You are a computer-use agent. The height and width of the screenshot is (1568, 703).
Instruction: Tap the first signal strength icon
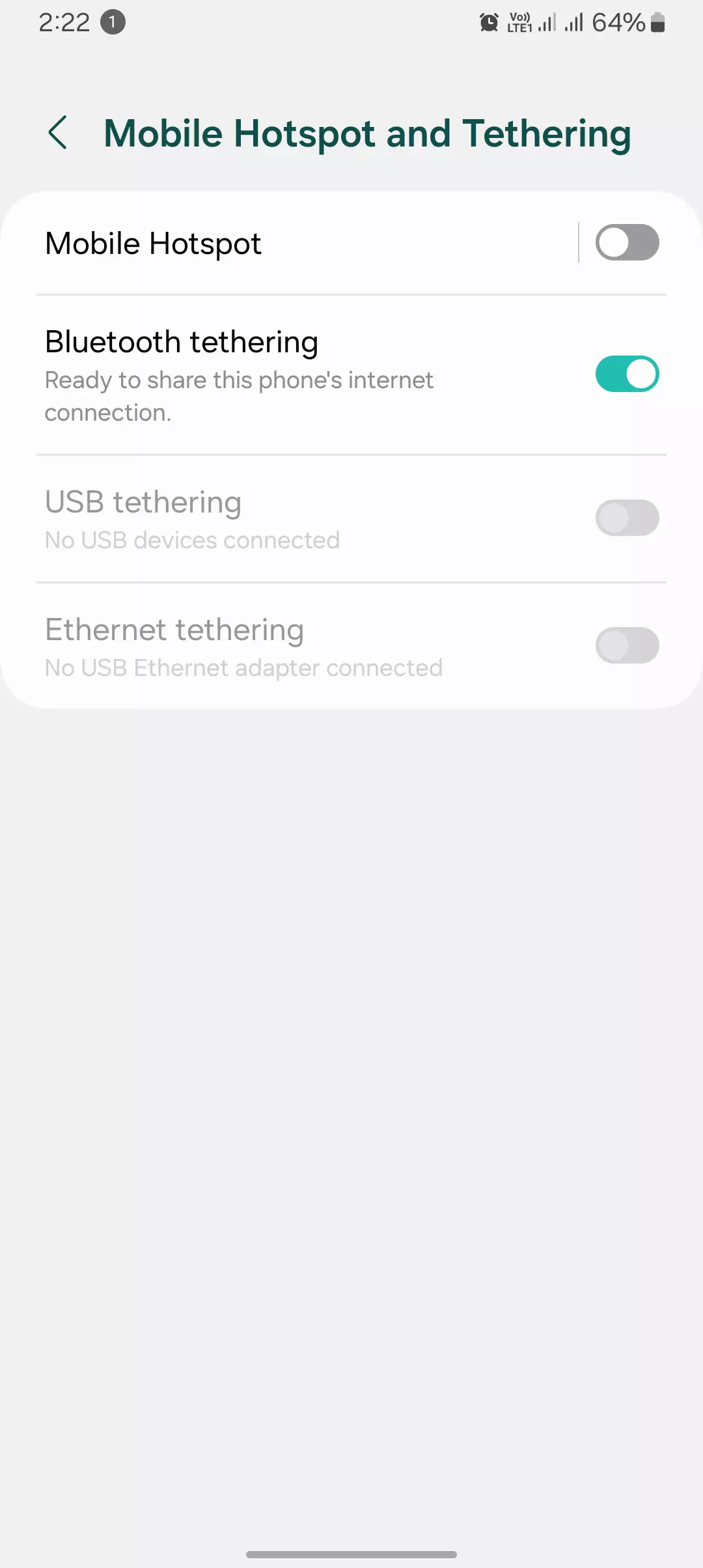[x=545, y=22]
